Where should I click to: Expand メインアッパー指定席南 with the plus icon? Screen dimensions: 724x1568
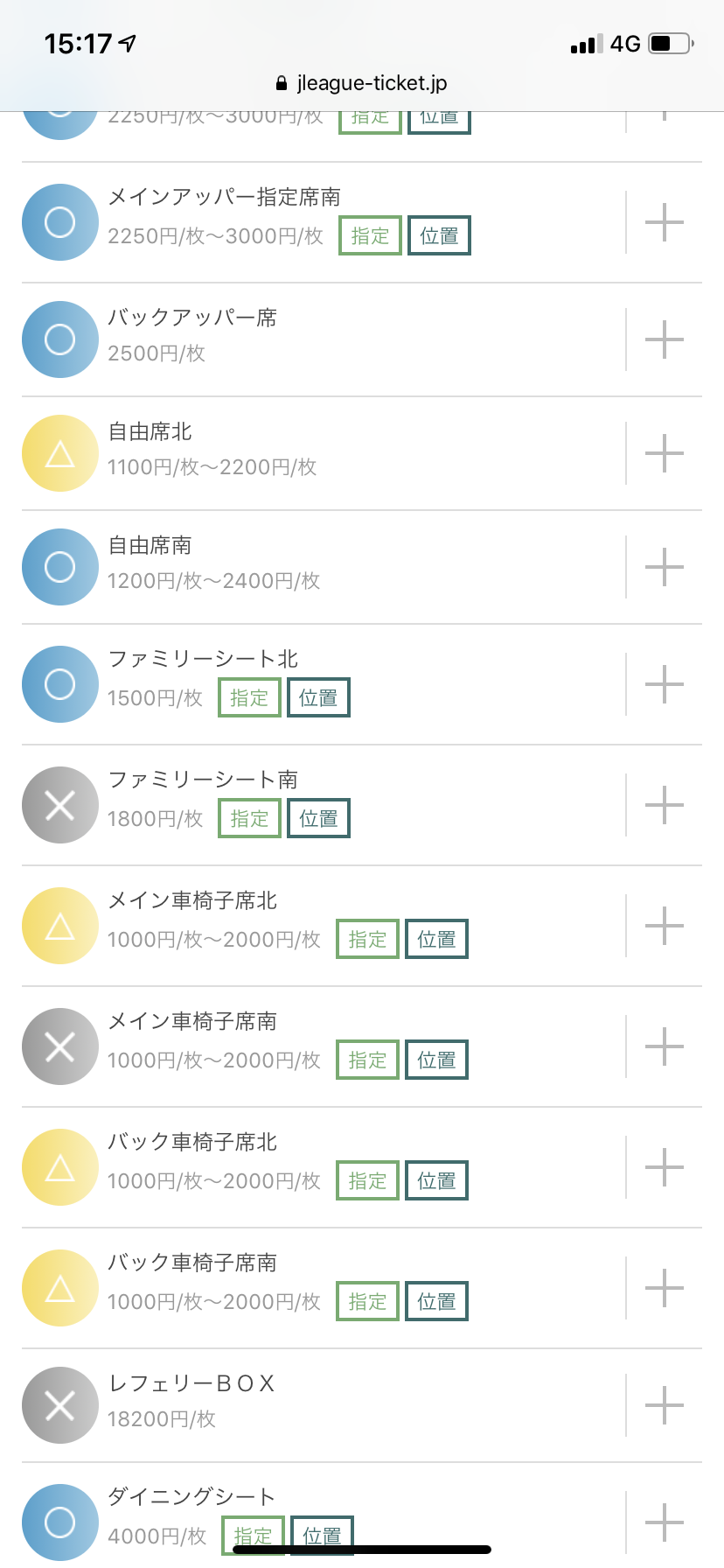point(664,222)
